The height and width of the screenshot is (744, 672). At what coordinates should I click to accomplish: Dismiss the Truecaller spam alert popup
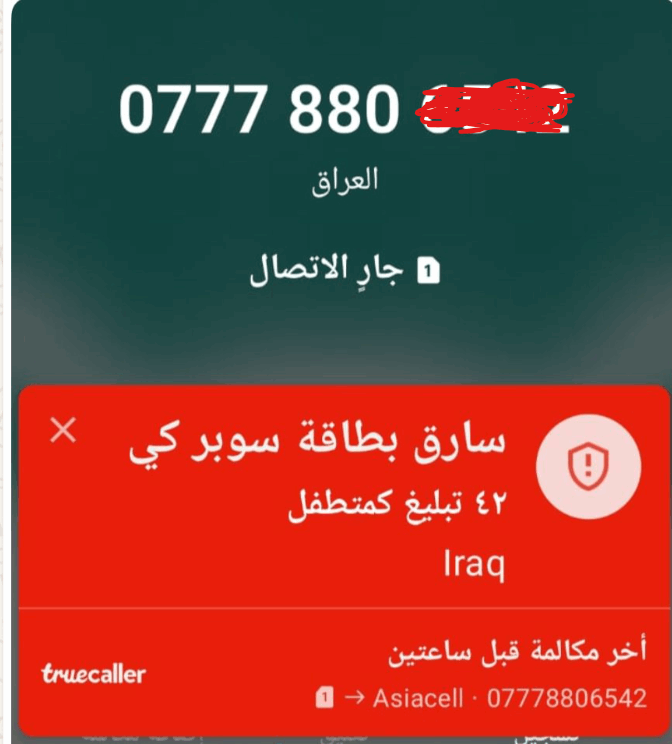pos(63,431)
